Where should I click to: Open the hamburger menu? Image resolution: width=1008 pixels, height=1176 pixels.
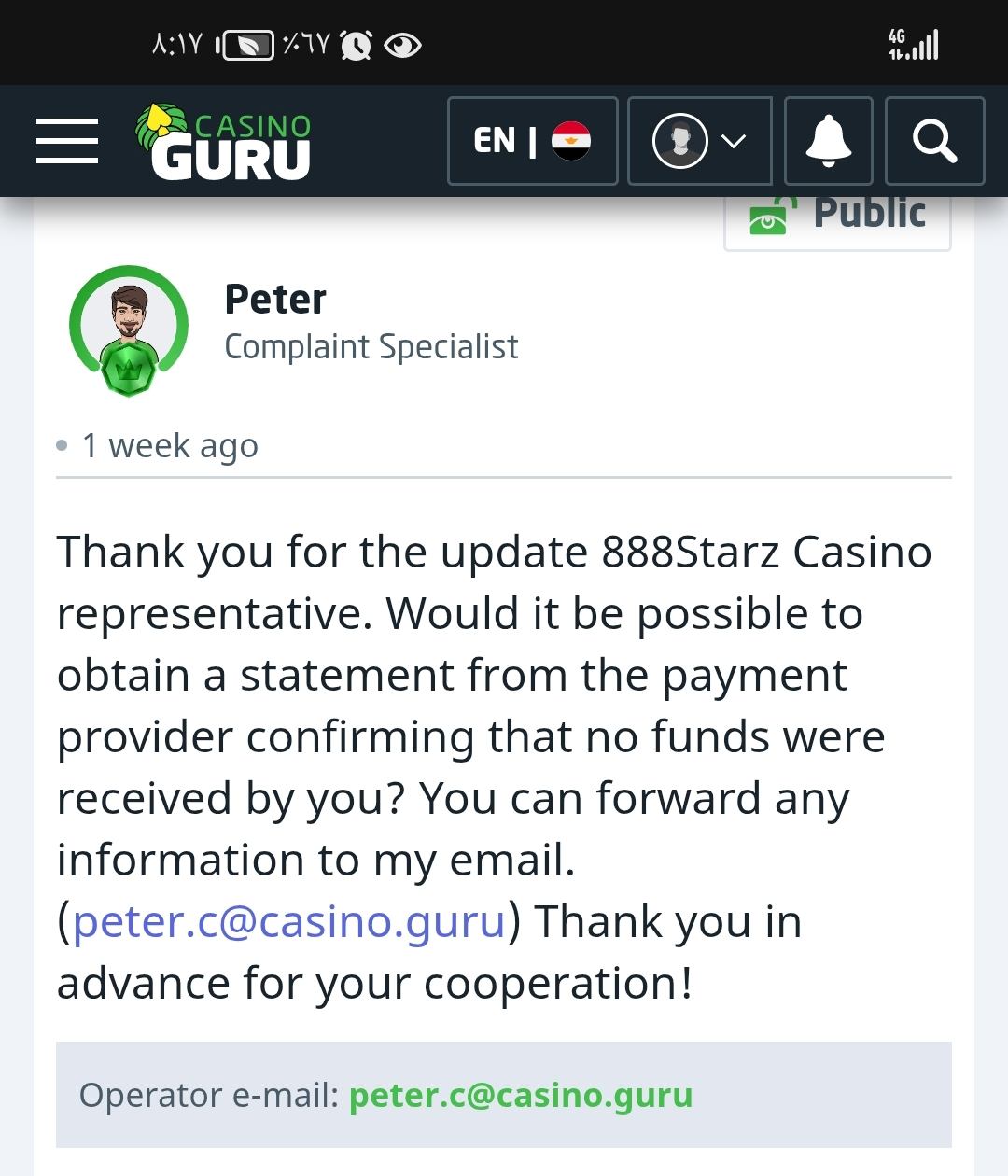[x=67, y=141]
